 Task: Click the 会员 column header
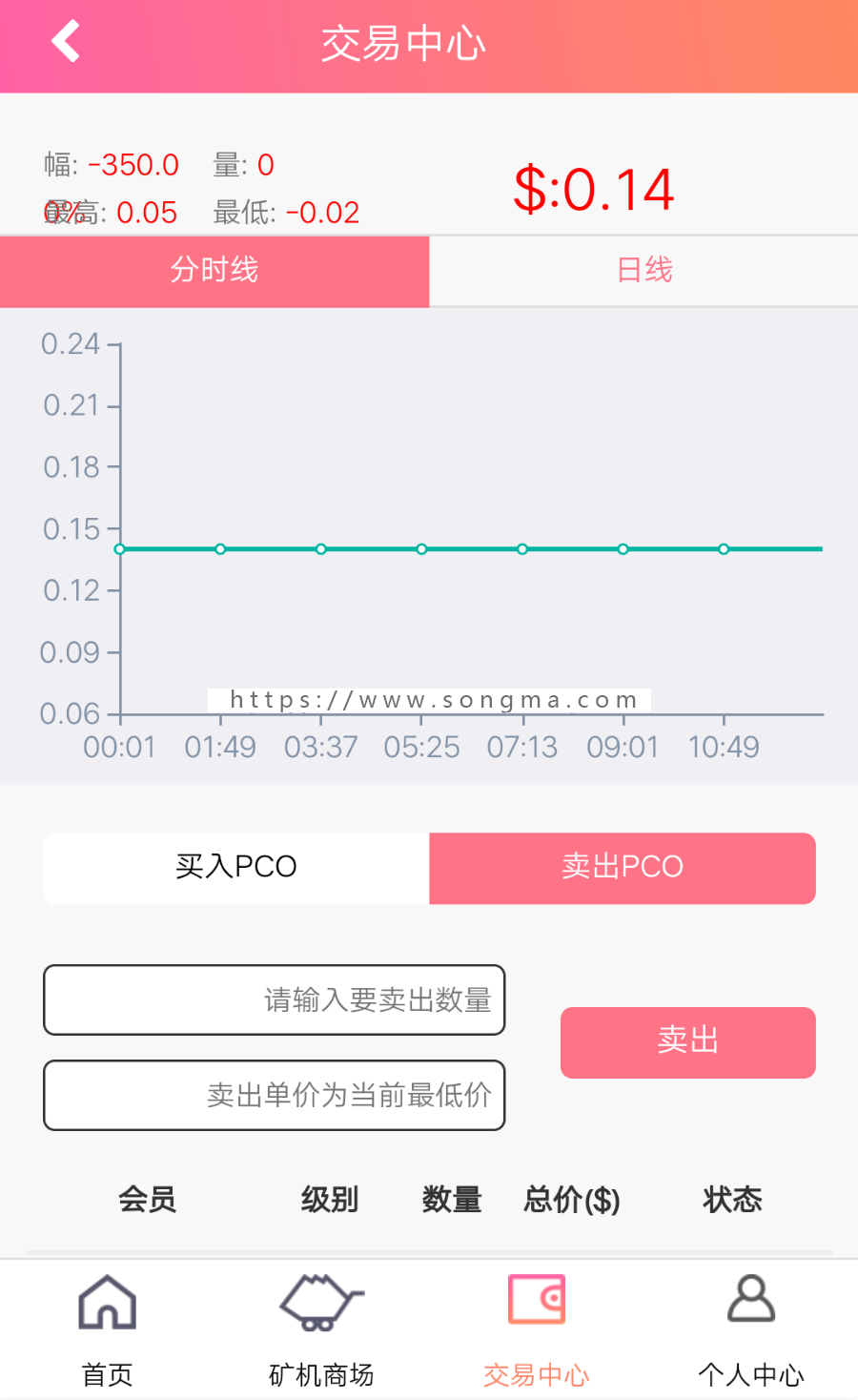click(147, 1200)
